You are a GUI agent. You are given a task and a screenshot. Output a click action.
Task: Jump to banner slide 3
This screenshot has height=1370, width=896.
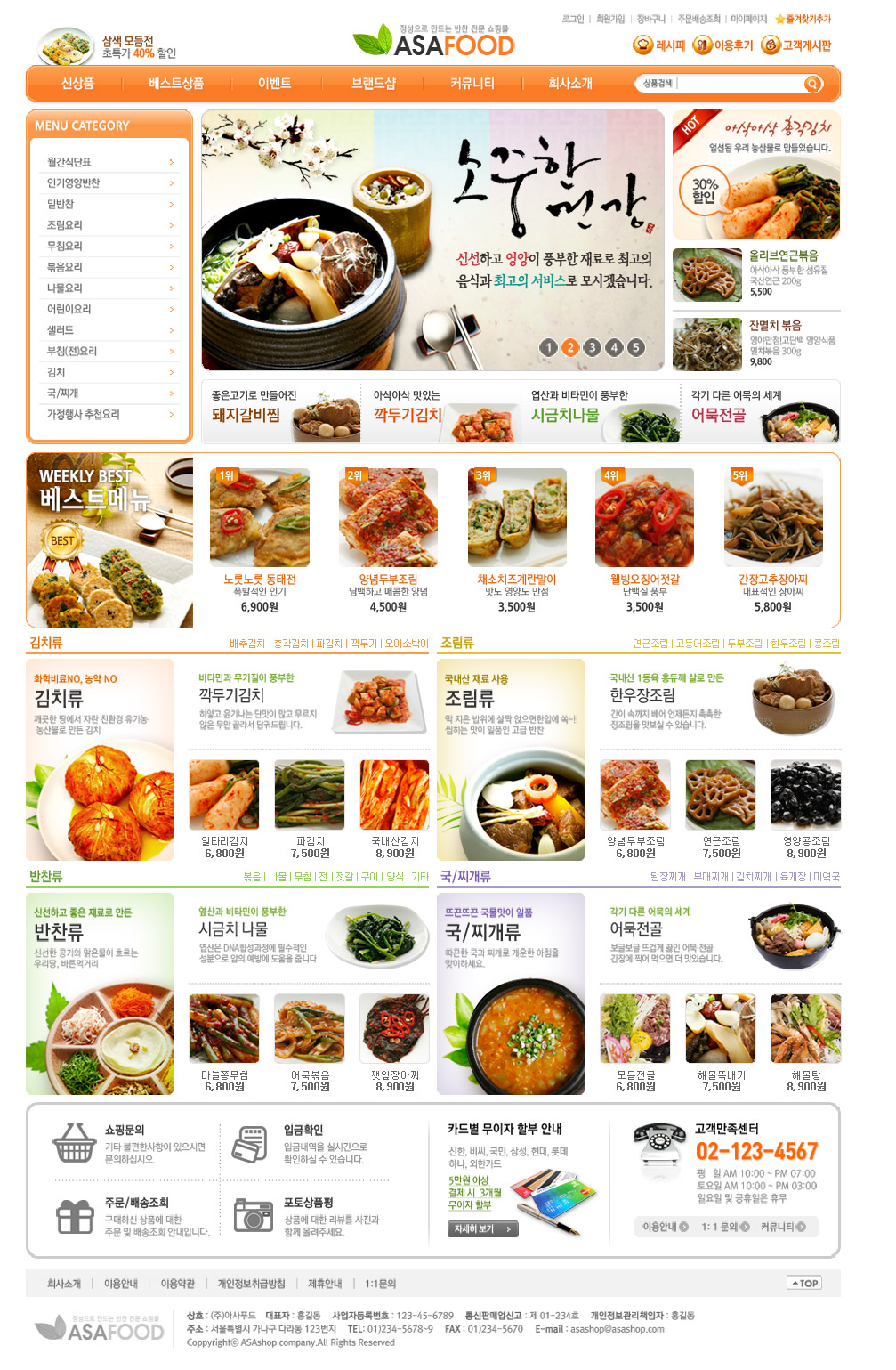pyautogui.click(x=593, y=347)
